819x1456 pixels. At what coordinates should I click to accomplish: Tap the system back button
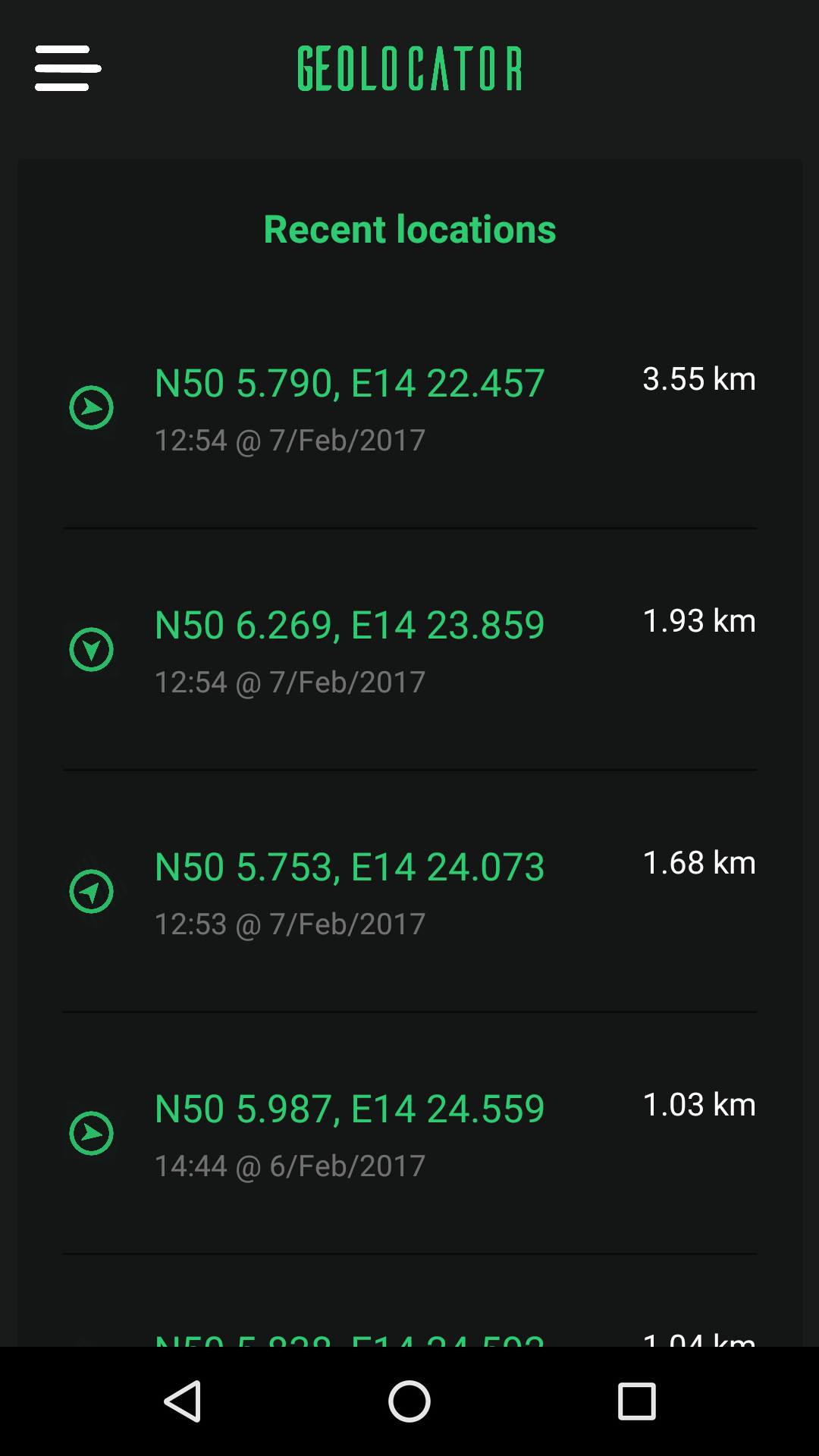pyautogui.click(x=183, y=1401)
